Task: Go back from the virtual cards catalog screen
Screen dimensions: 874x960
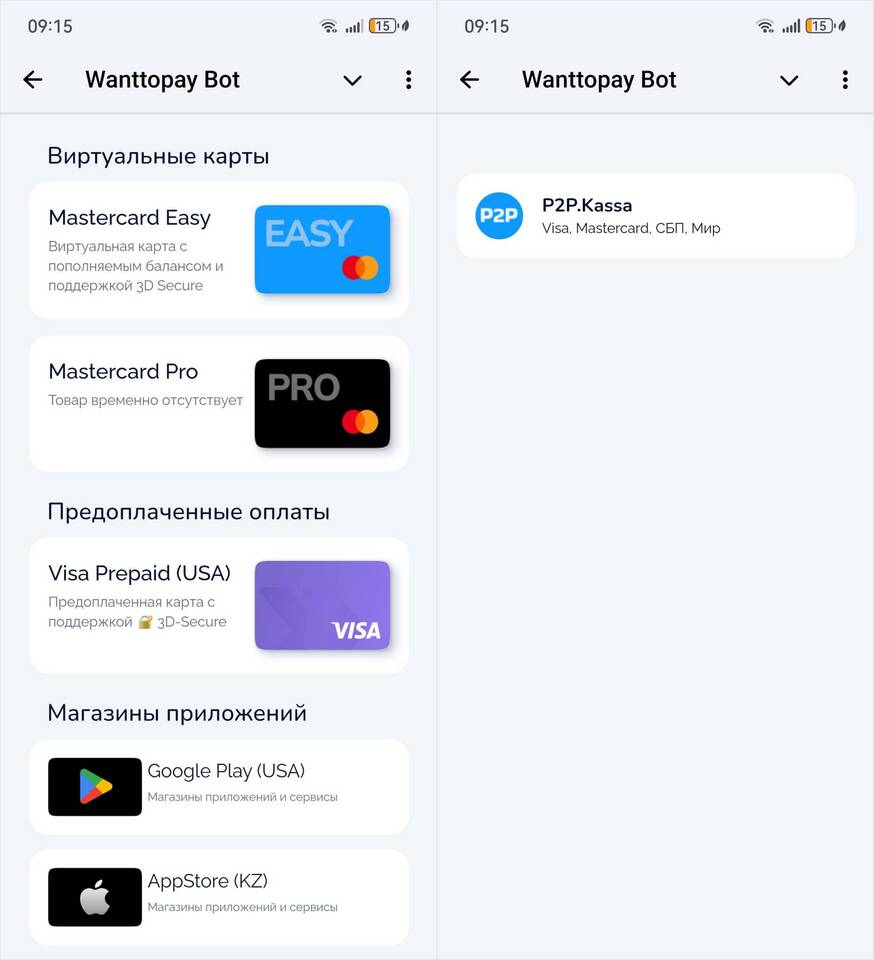Action: 33,80
